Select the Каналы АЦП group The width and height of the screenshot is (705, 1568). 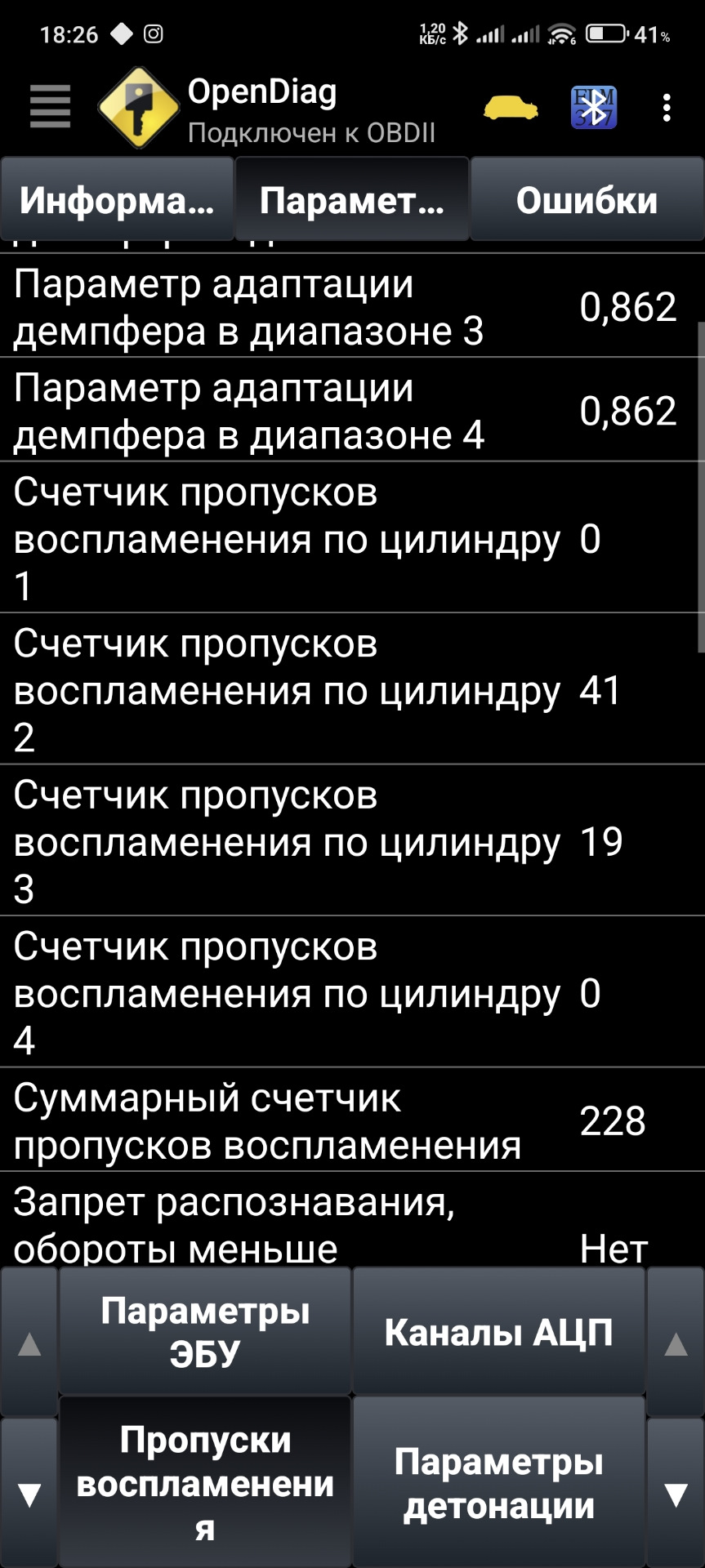498,1332
